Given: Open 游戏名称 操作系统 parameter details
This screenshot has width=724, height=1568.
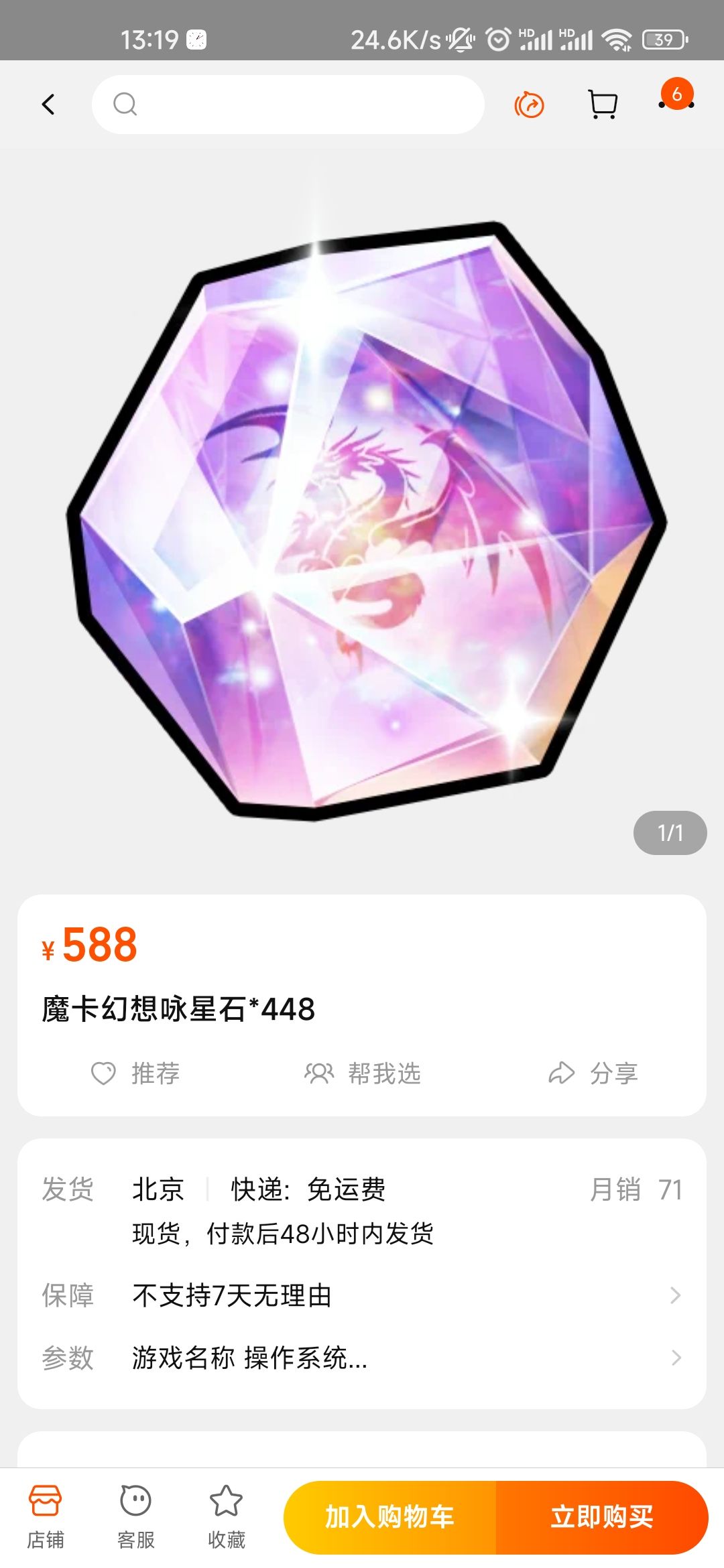Looking at the screenshot, I should click(x=248, y=1358).
